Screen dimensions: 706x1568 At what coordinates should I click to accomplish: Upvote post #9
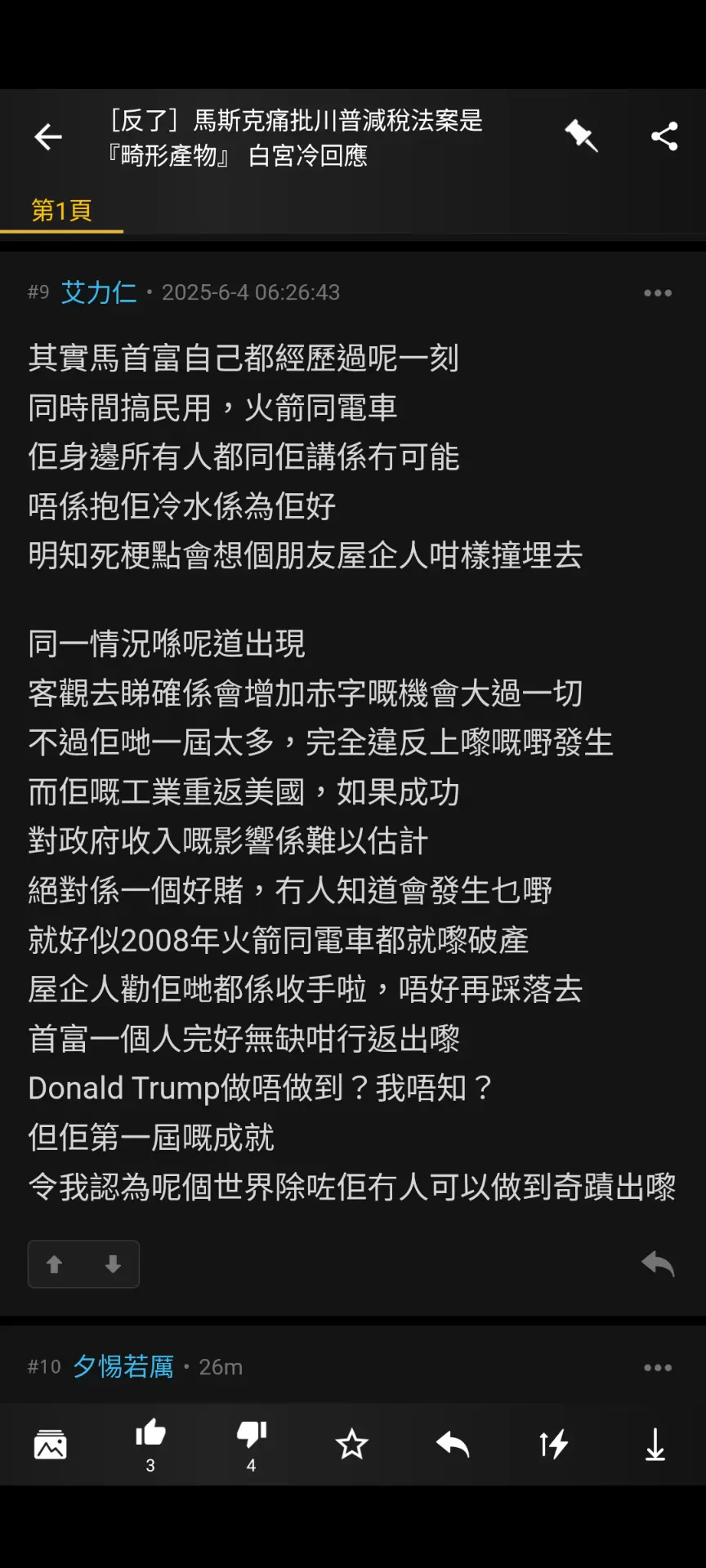[x=55, y=1264]
